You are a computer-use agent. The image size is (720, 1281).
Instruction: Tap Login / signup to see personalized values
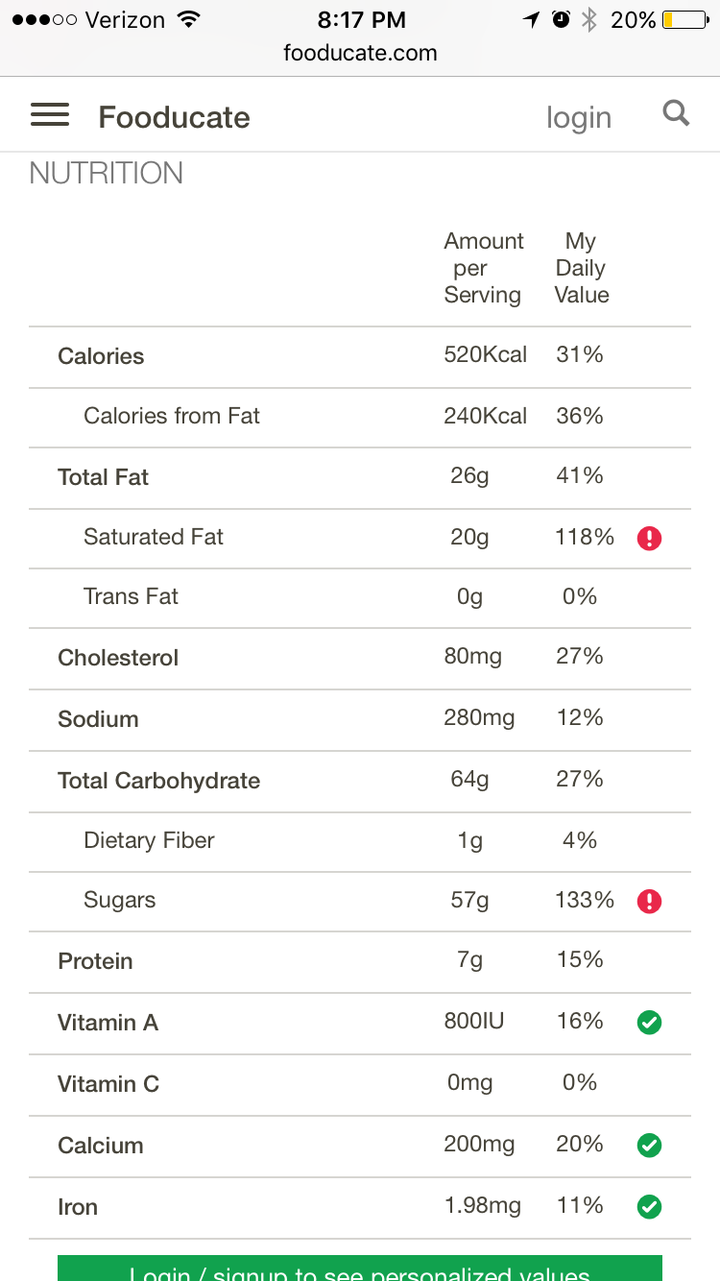tap(359, 1268)
